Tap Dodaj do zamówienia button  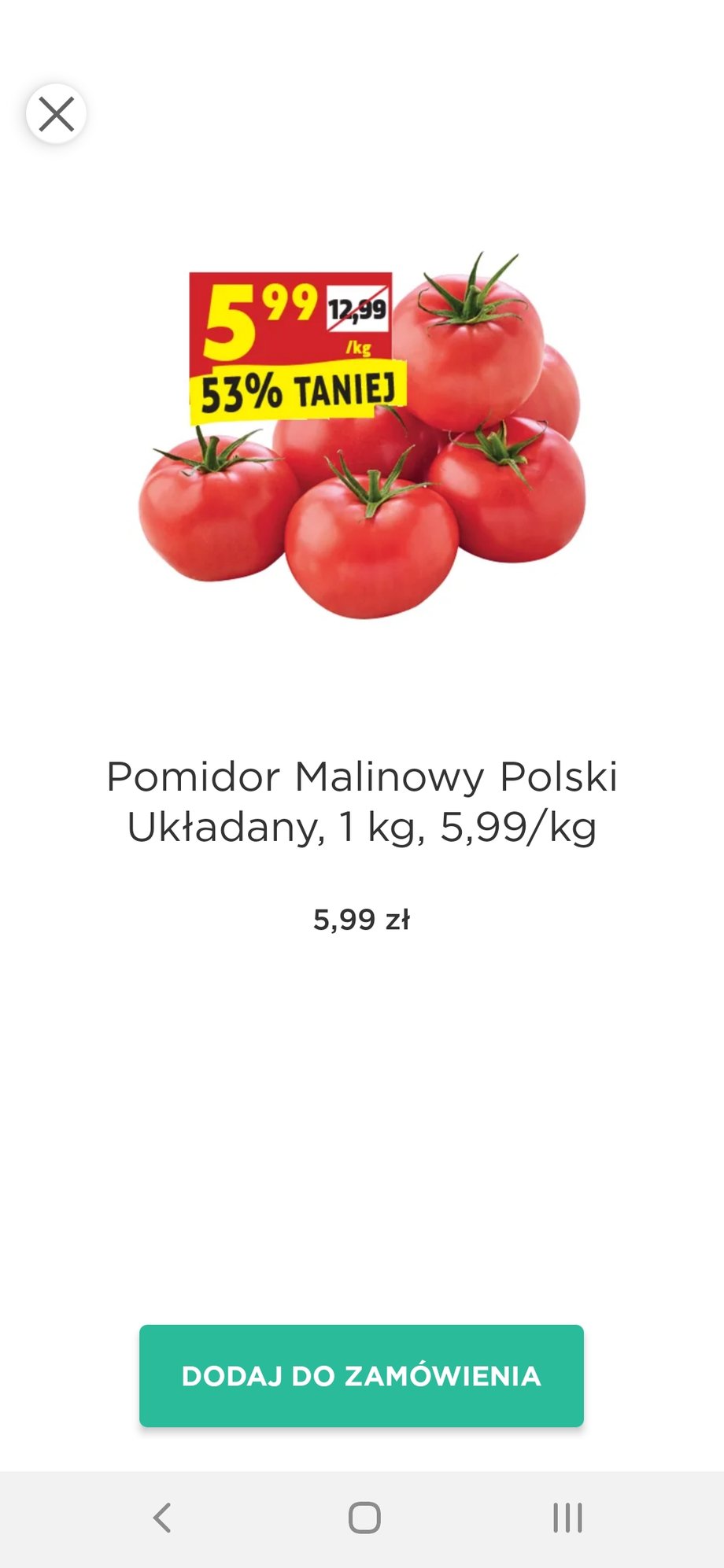click(361, 1375)
